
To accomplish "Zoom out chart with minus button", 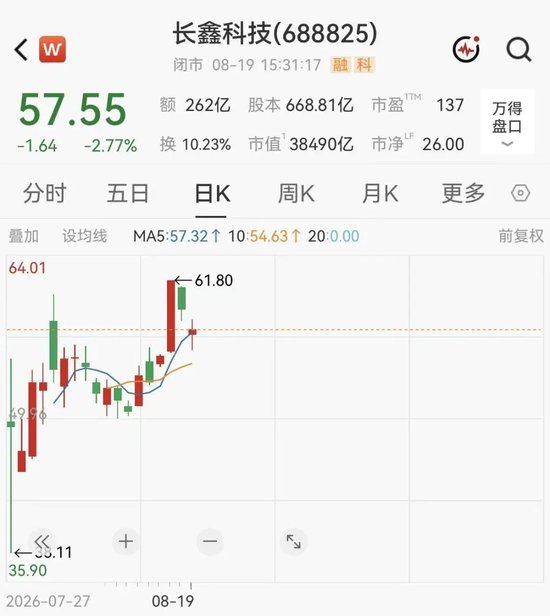I will click(x=210, y=541).
